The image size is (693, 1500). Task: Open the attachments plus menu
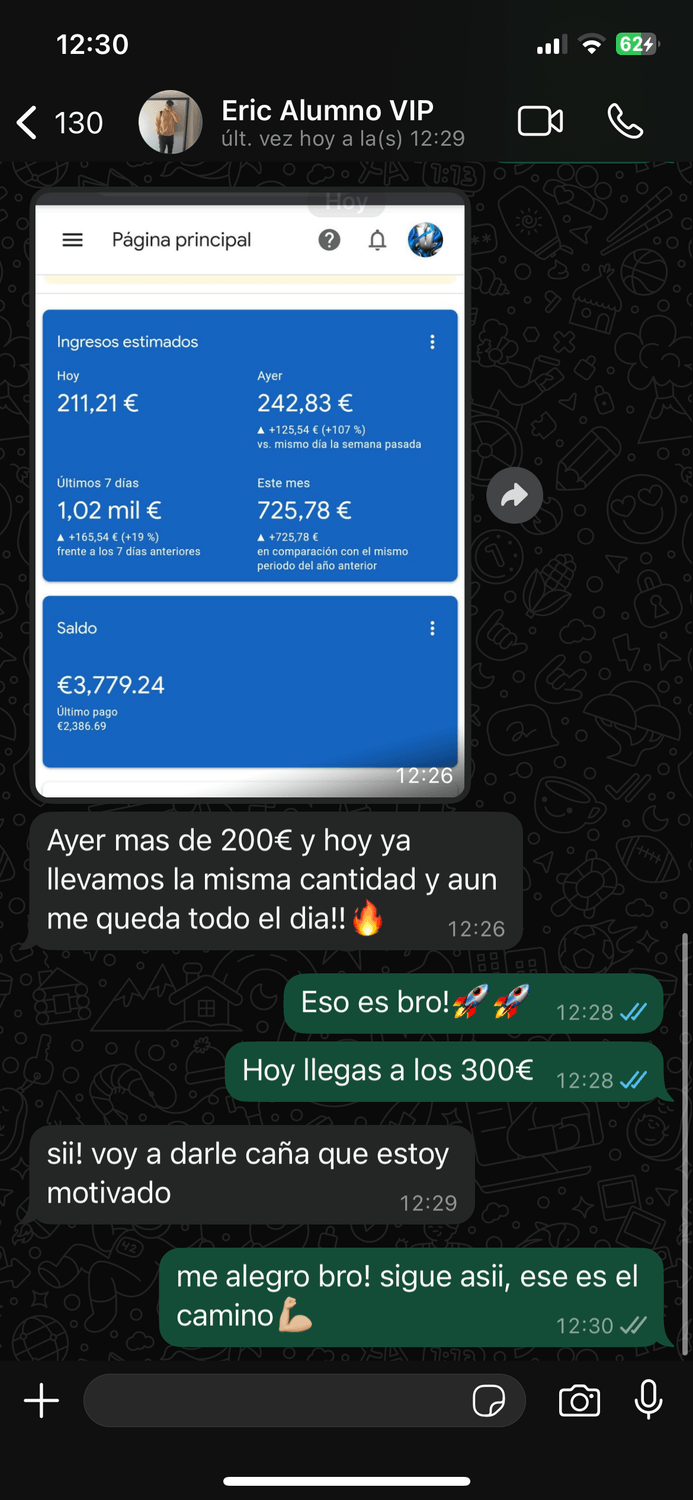point(41,1401)
